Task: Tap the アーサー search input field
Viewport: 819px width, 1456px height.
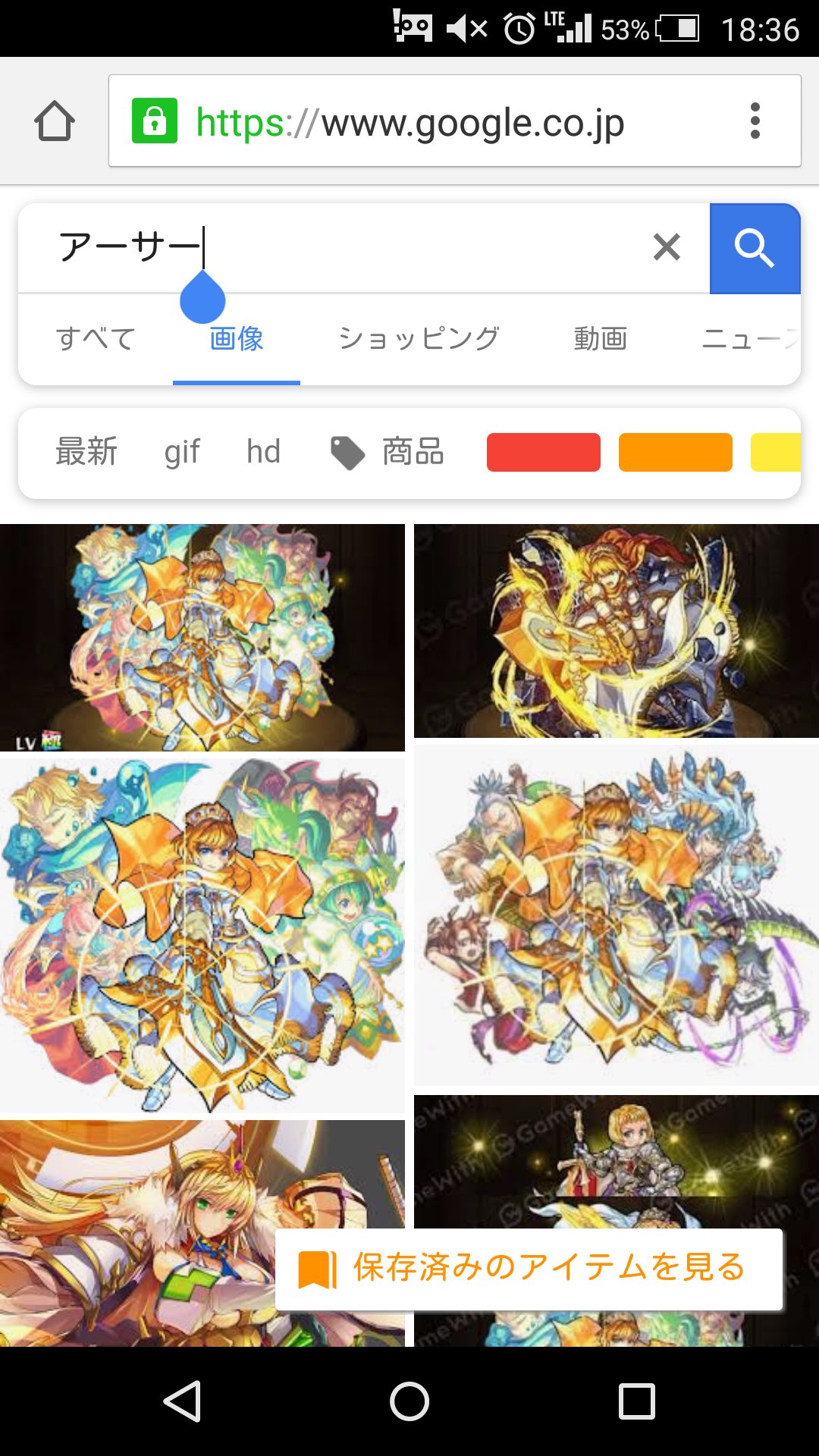Action: coord(341,247)
